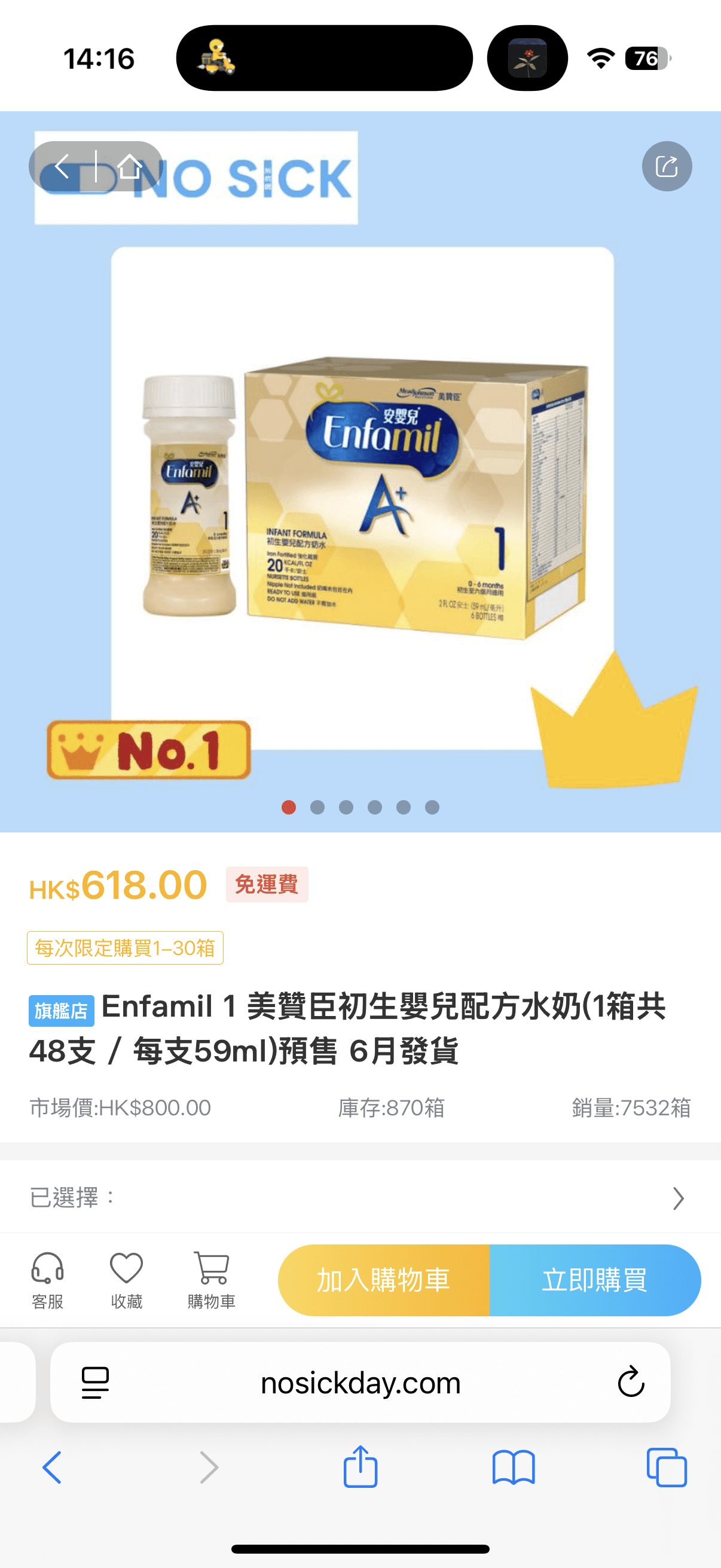
Task: Reload the page in Safari
Action: [x=630, y=1382]
